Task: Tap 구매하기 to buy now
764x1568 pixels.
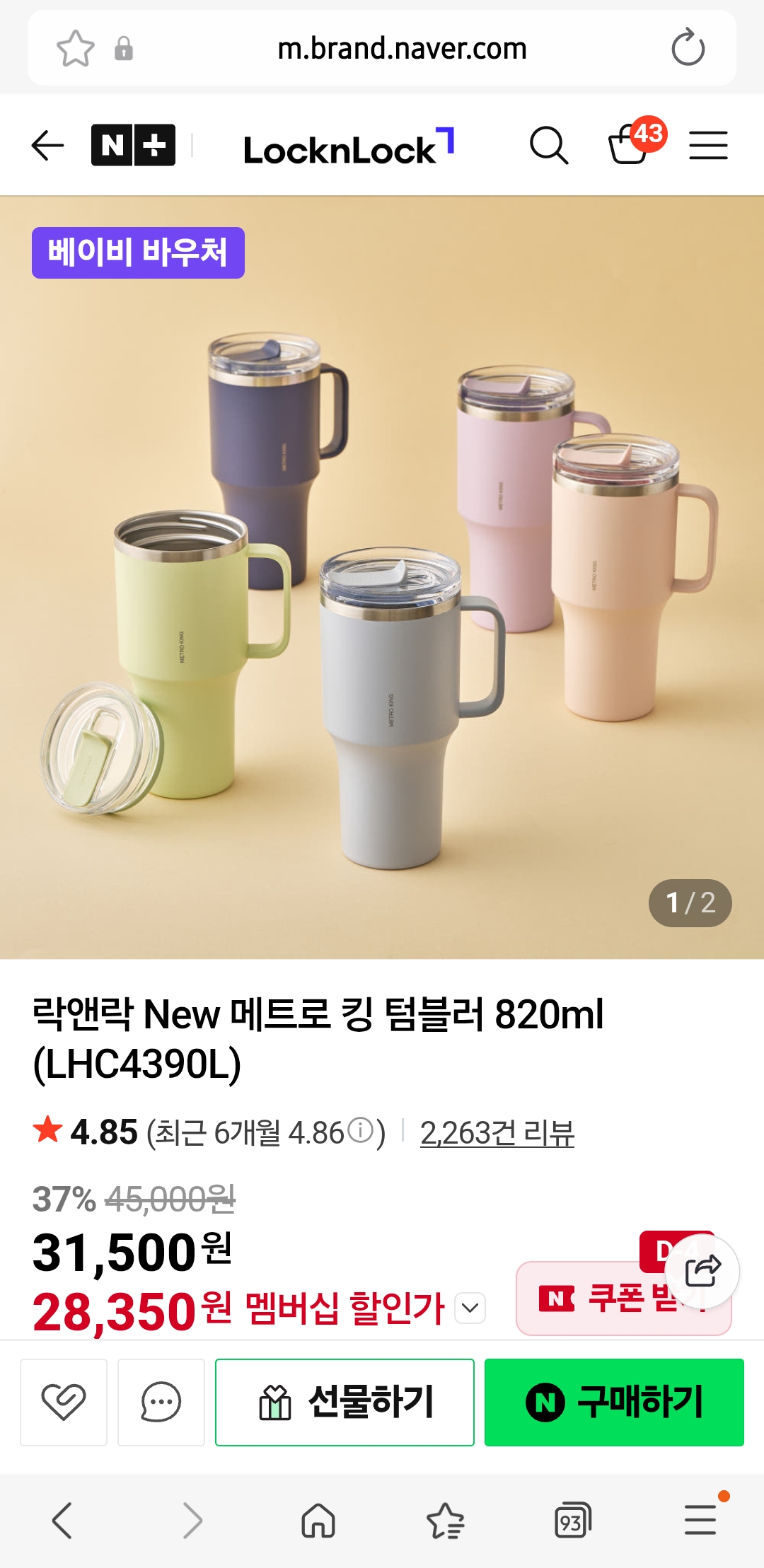Action: pyautogui.click(x=614, y=1402)
